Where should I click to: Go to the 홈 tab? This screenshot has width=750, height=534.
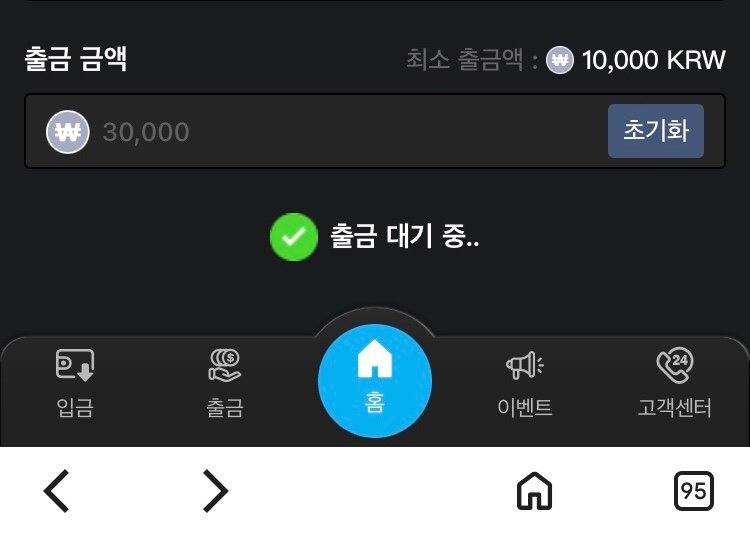(375, 381)
